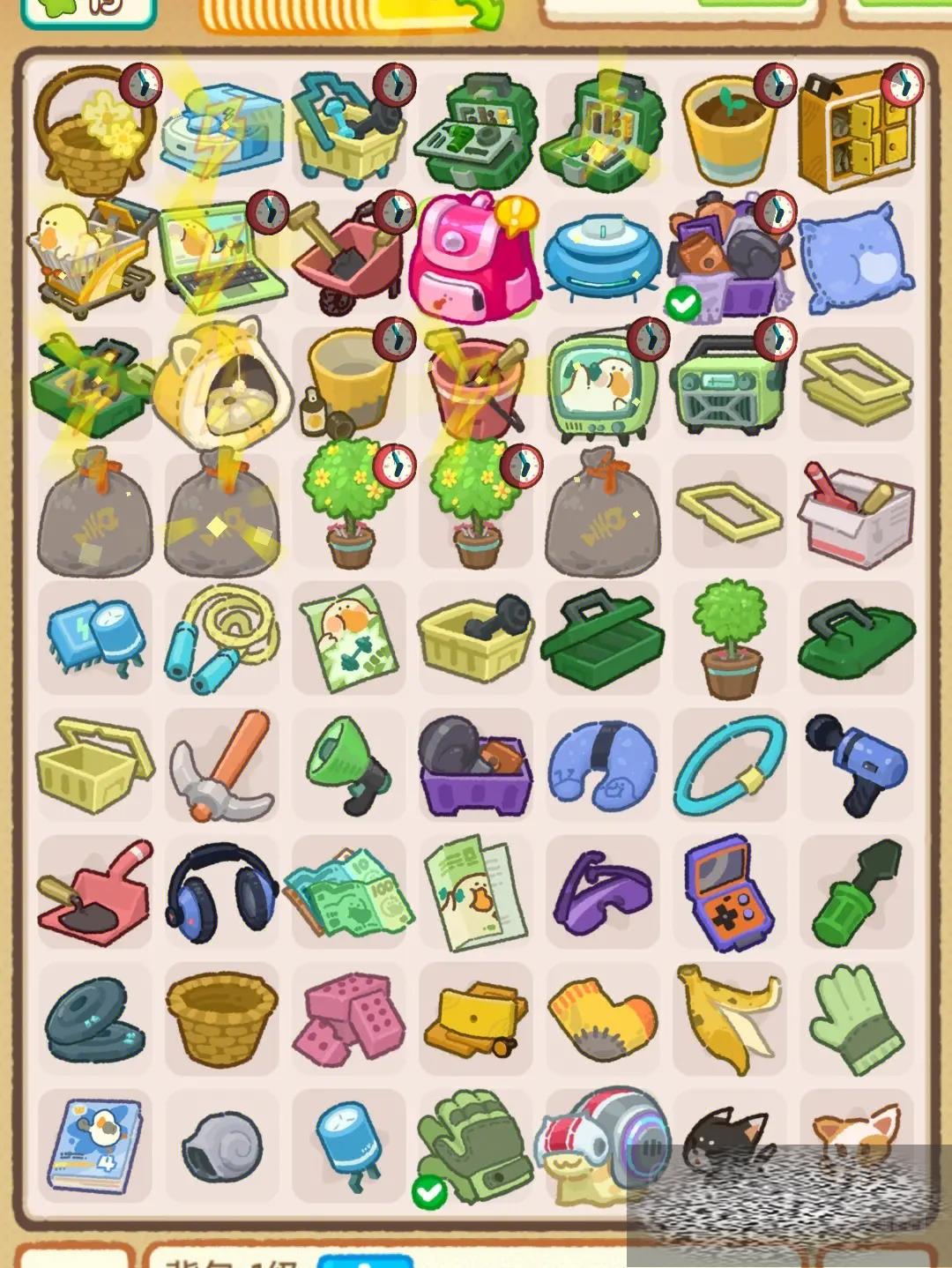
Task: Select the green tactical glove with checkmark
Action: click(x=474, y=1146)
